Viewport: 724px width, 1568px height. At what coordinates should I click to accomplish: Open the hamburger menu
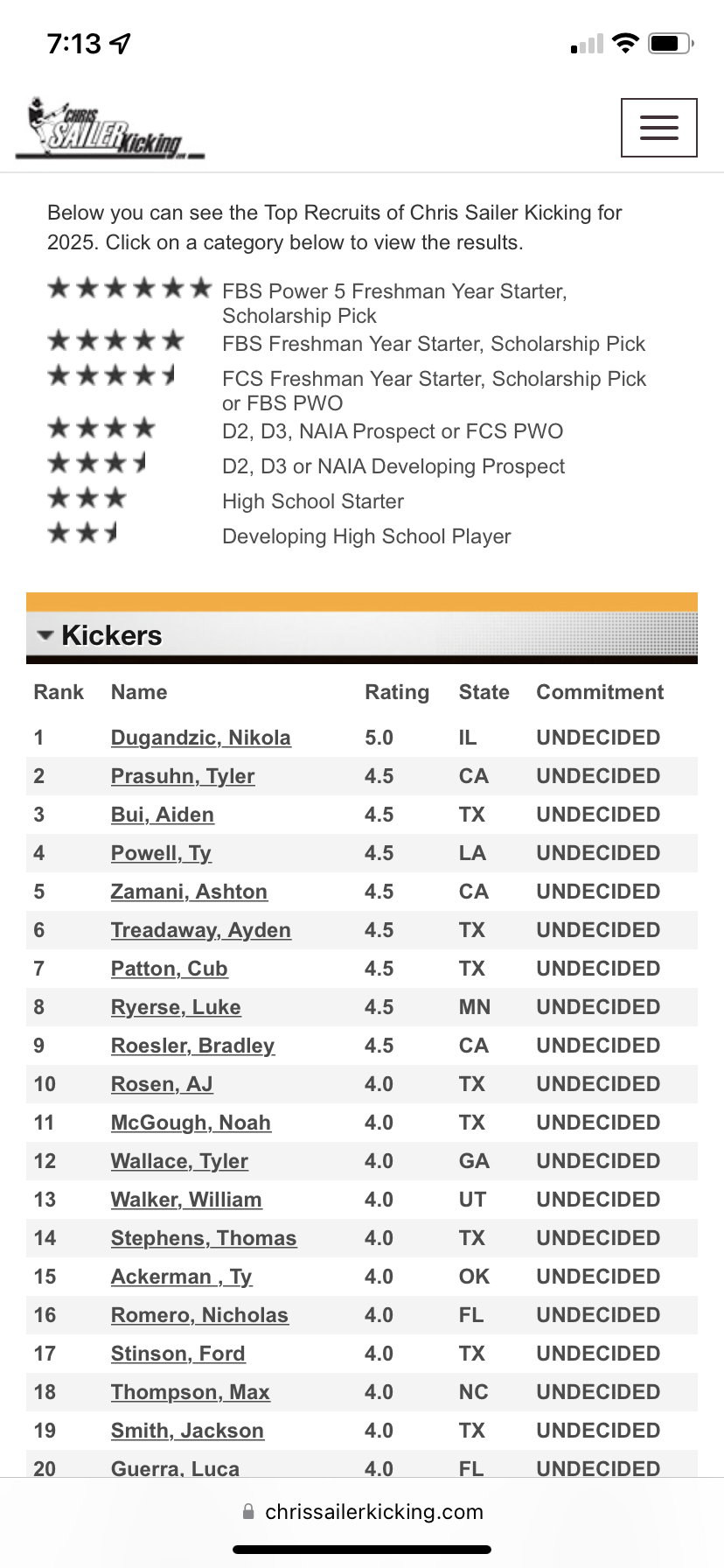click(658, 128)
